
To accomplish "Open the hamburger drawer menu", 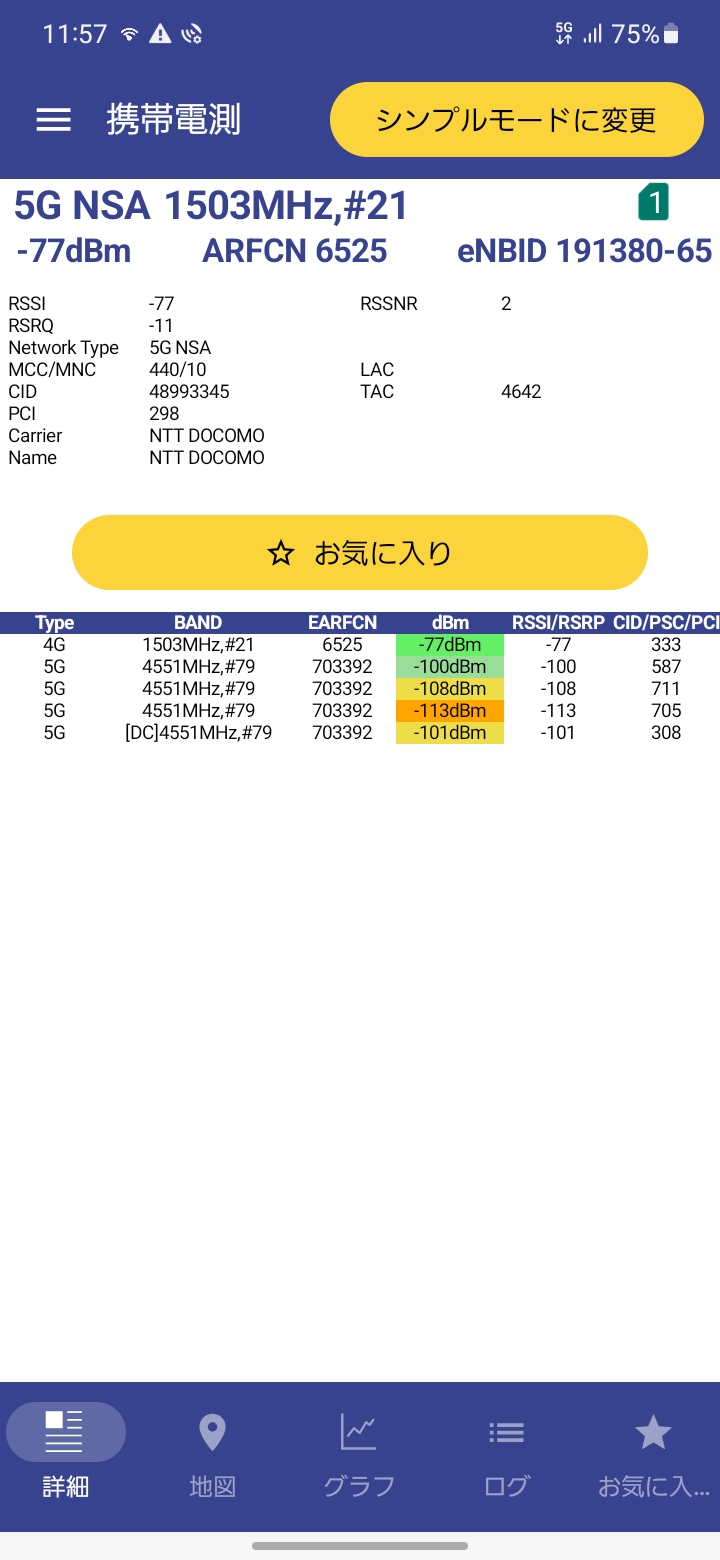I will [x=54, y=120].
